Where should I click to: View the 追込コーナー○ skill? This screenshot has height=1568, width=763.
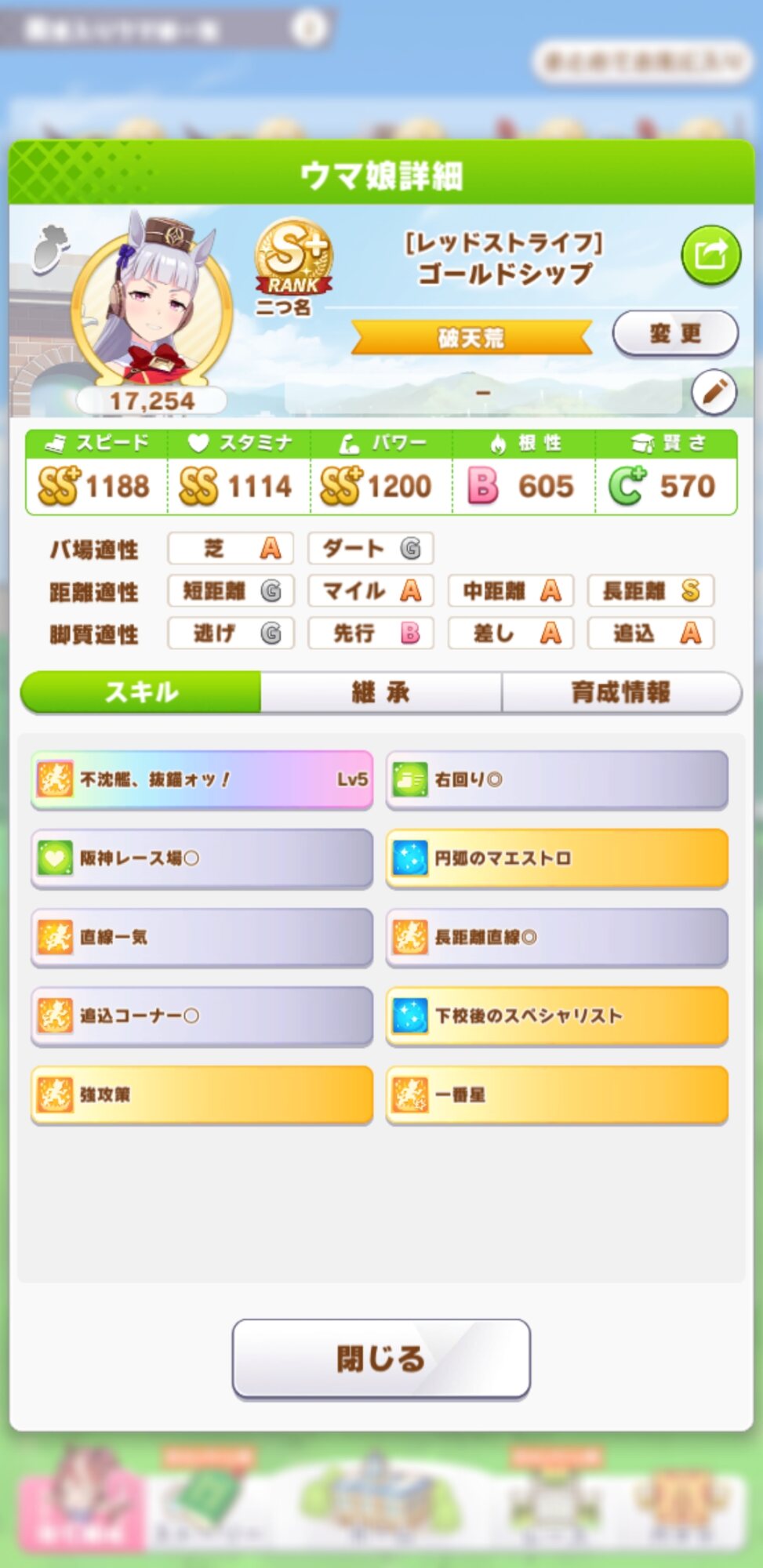tap(202, 1016)
